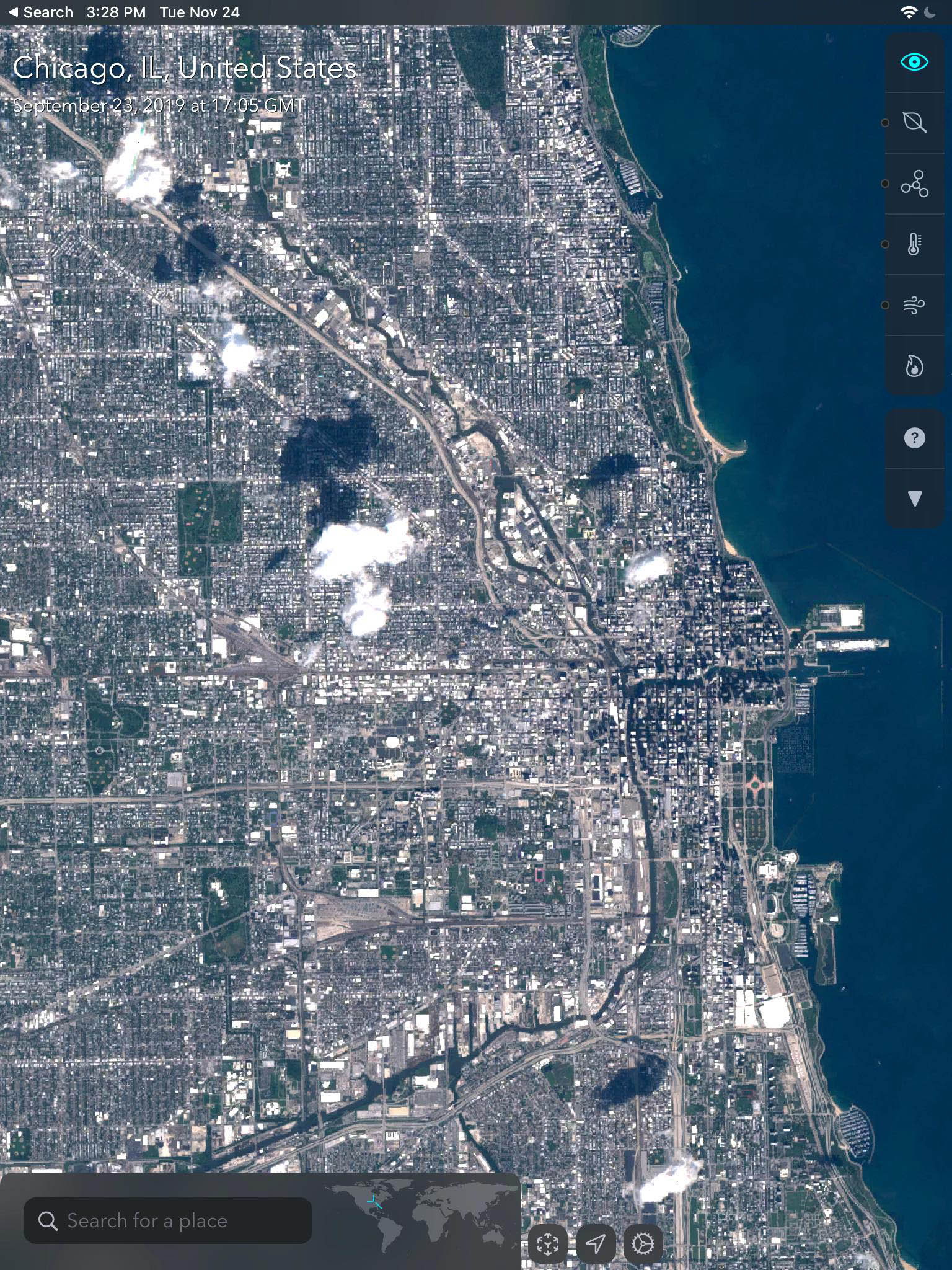This screenshot has height=1270, width=952.
Task: Open the world mini-map
Action: click(421, 1214)
